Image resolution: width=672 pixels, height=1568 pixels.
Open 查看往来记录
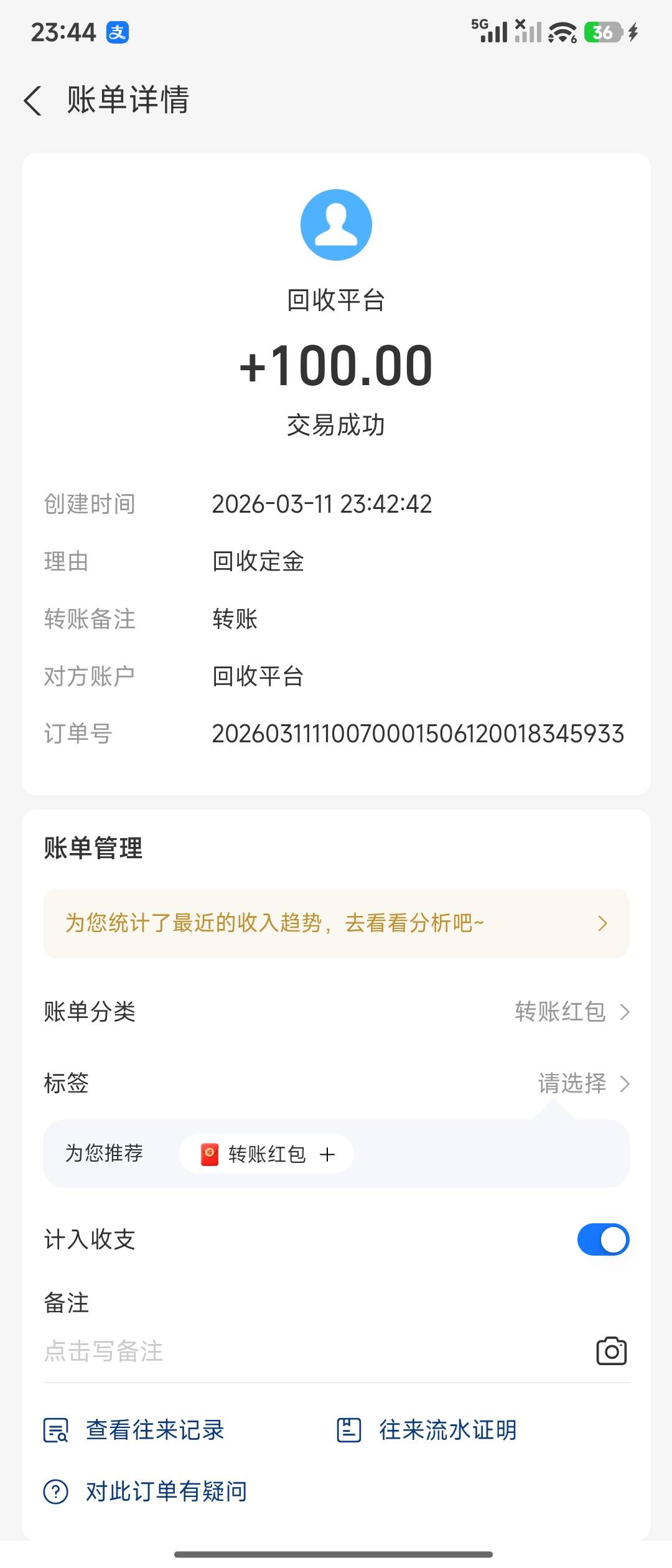[x=134, y=1430]
